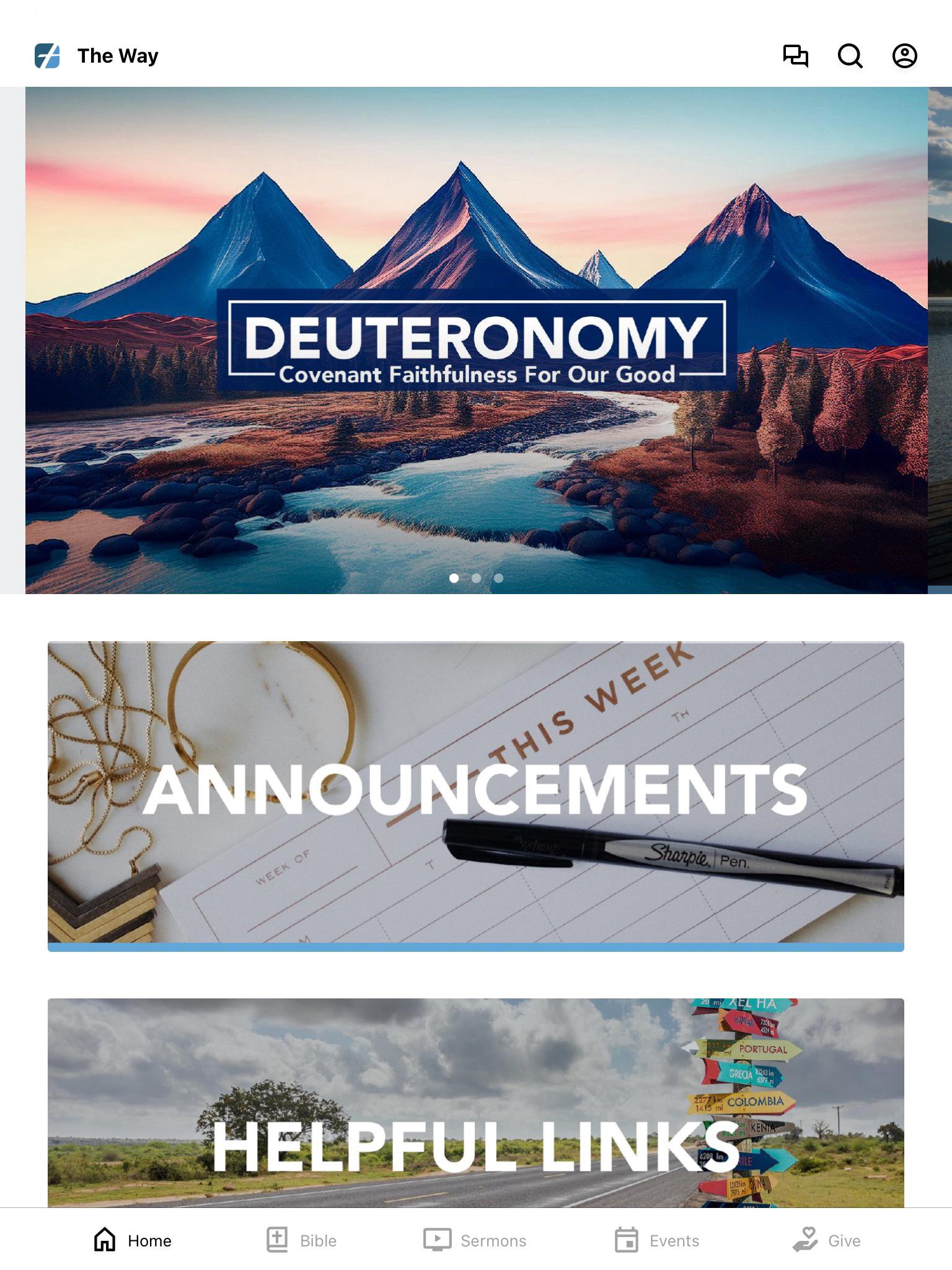
Task: Open the search icon
Action: pos(850,56)
